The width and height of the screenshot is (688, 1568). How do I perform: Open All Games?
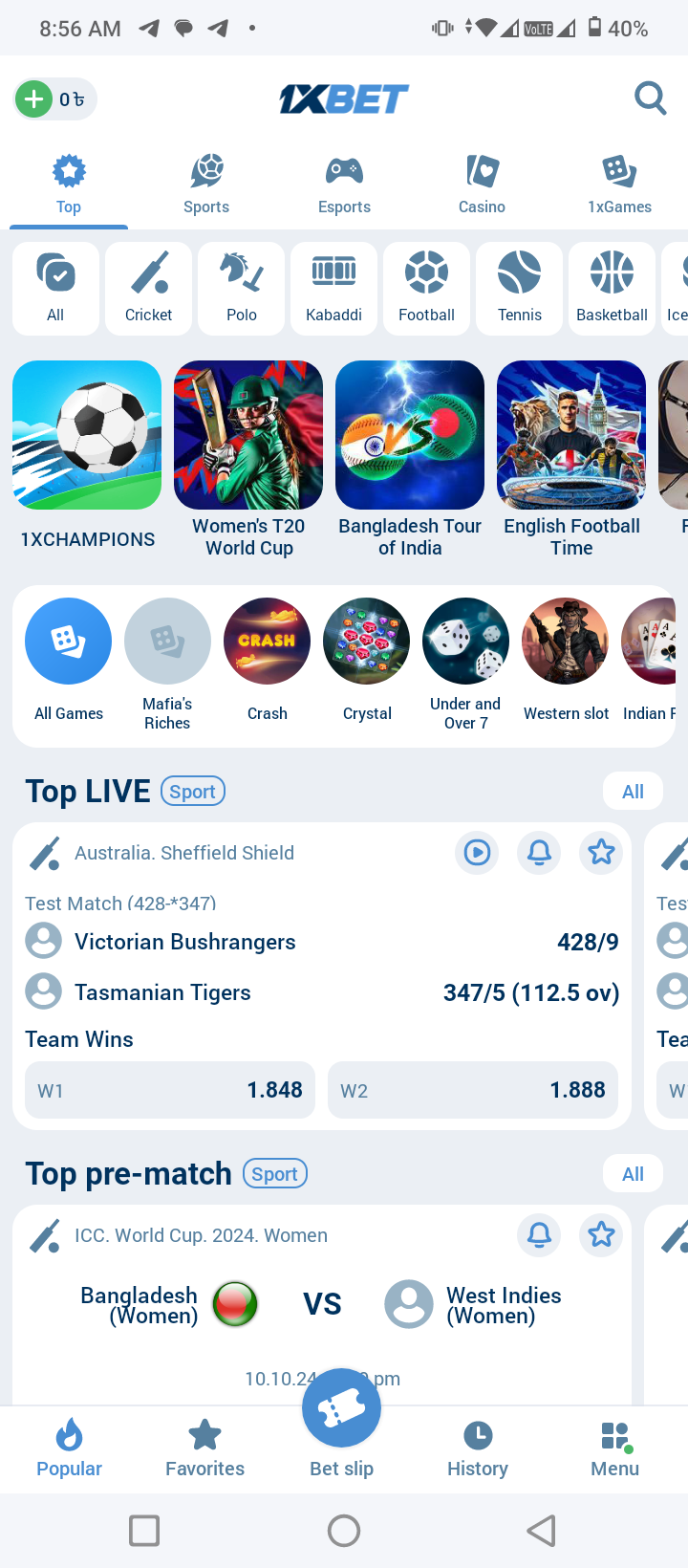(x=68, y=660)
